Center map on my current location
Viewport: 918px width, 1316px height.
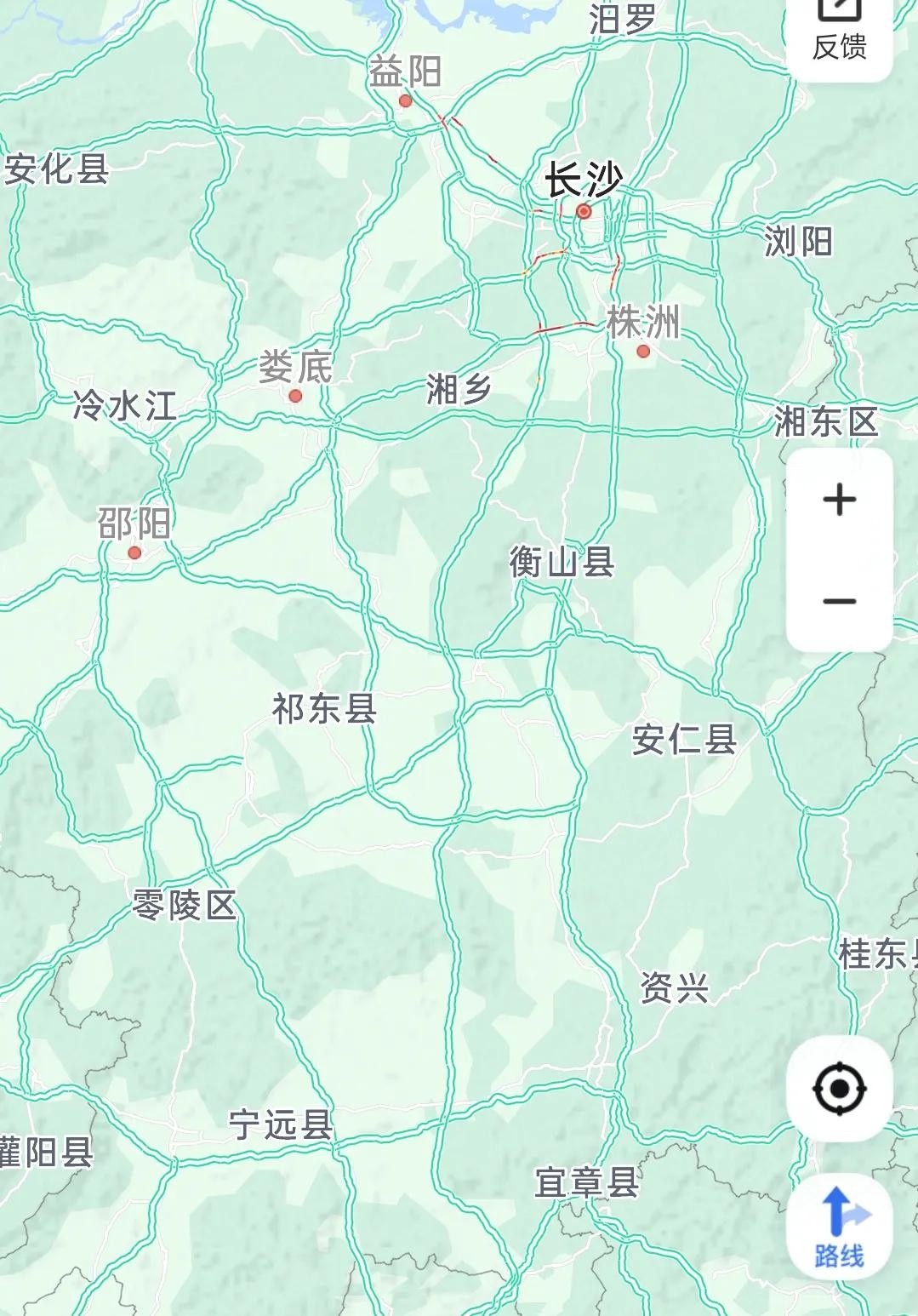(839, 1089)
